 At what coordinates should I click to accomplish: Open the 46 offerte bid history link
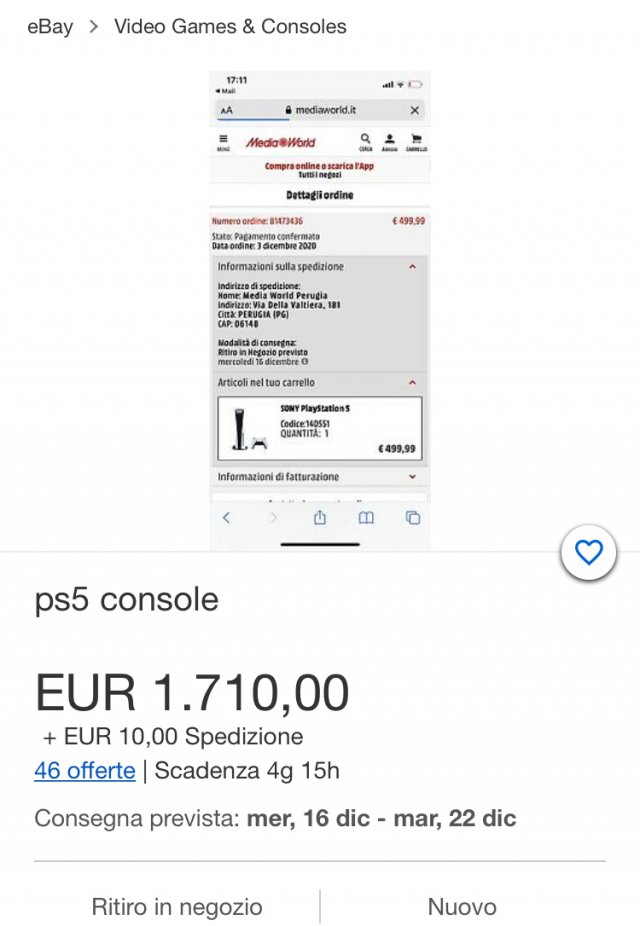pyautogui.click(x=85, y=770)
